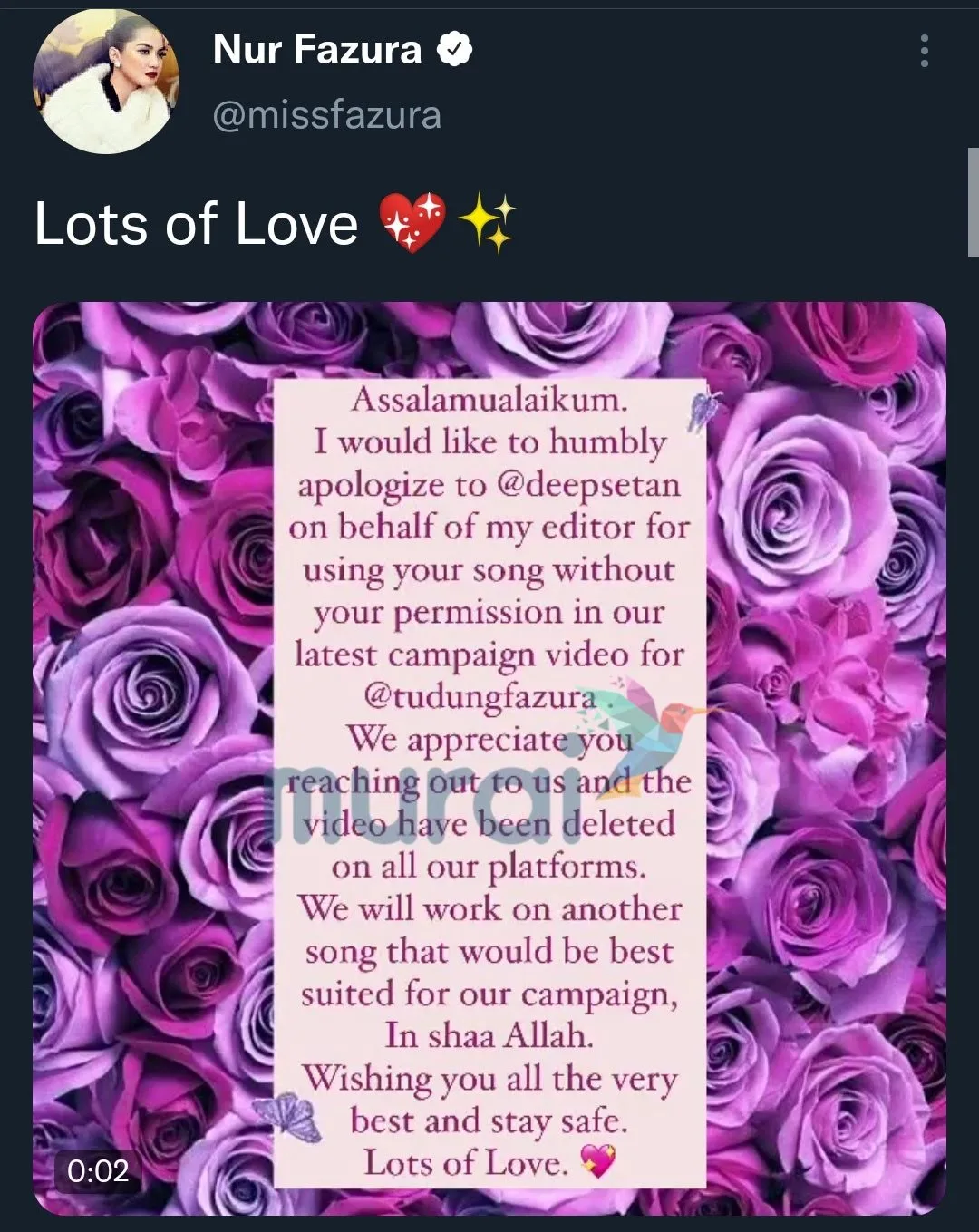Viewport: 979px width, 1232px height.
Task: Open the tweet's three-dot overflow menu
Action: click(x=924, y=52)
